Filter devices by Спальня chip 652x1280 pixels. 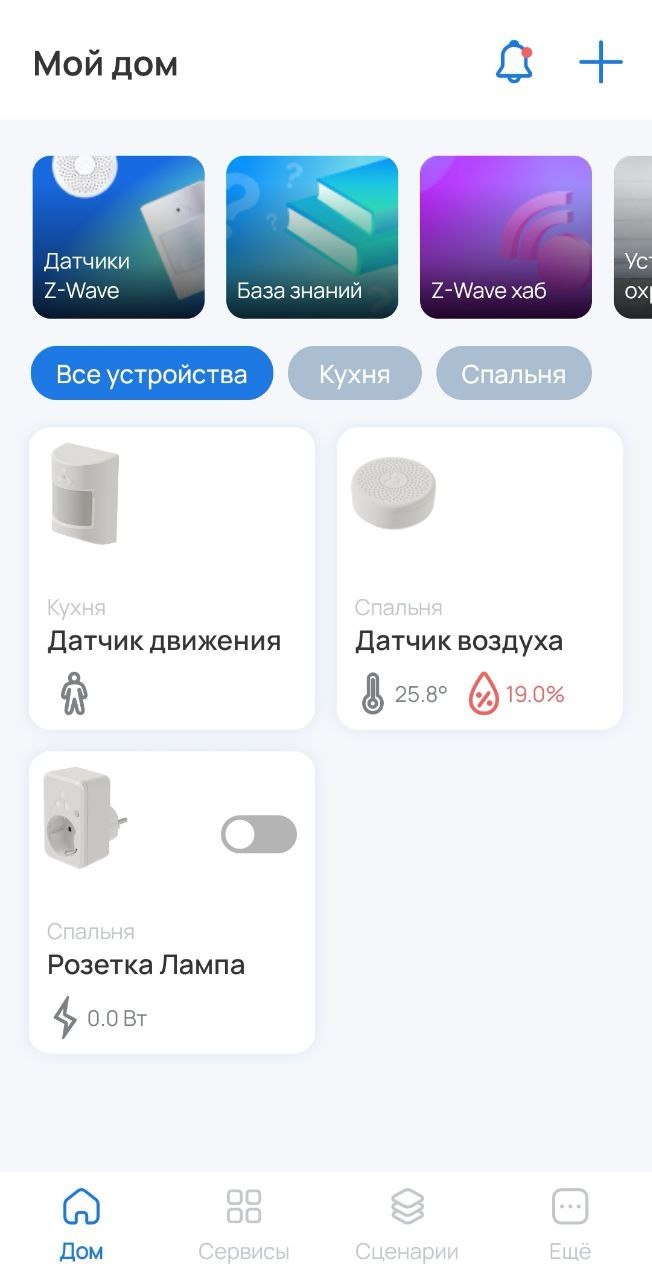point(513,374)
